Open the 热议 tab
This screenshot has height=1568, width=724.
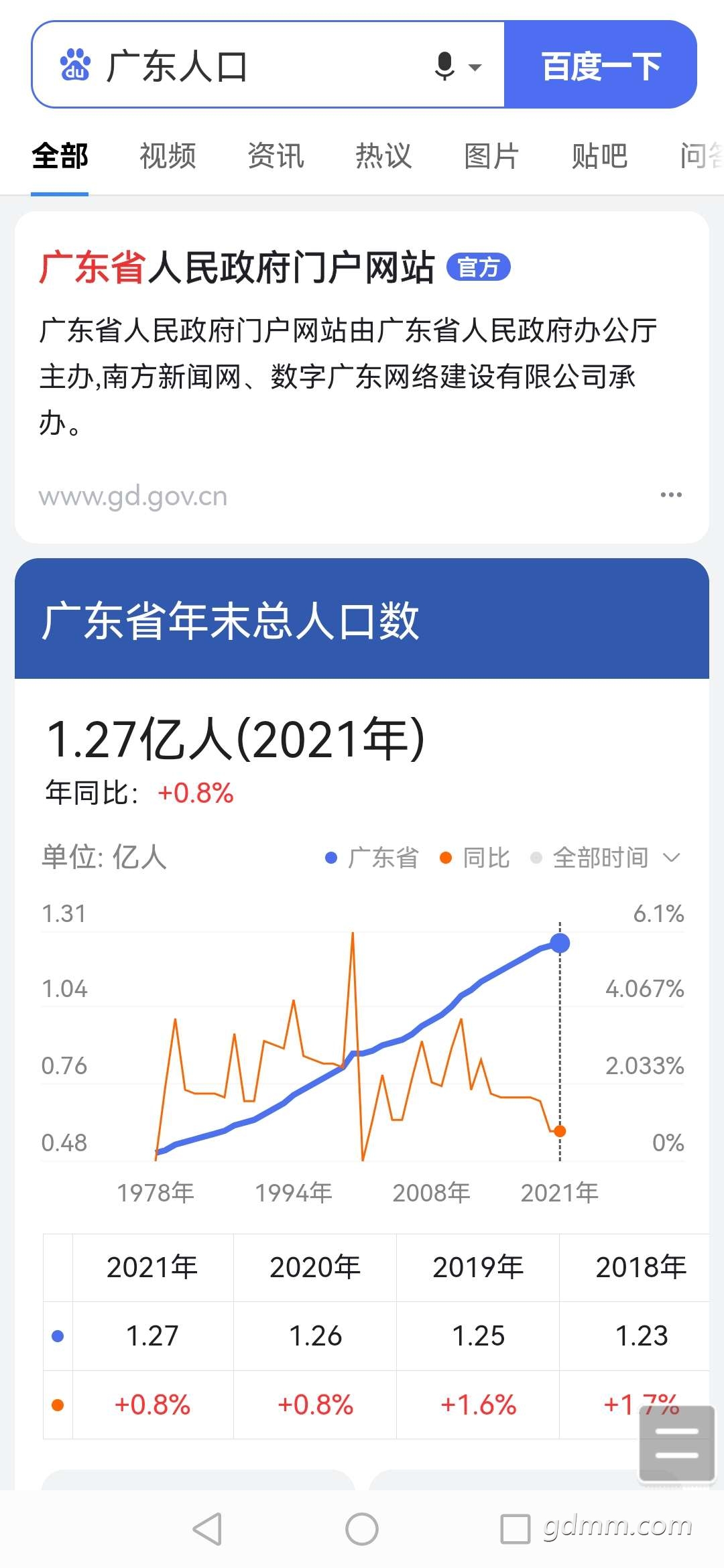pyautogui.click(x=383, y=156)
